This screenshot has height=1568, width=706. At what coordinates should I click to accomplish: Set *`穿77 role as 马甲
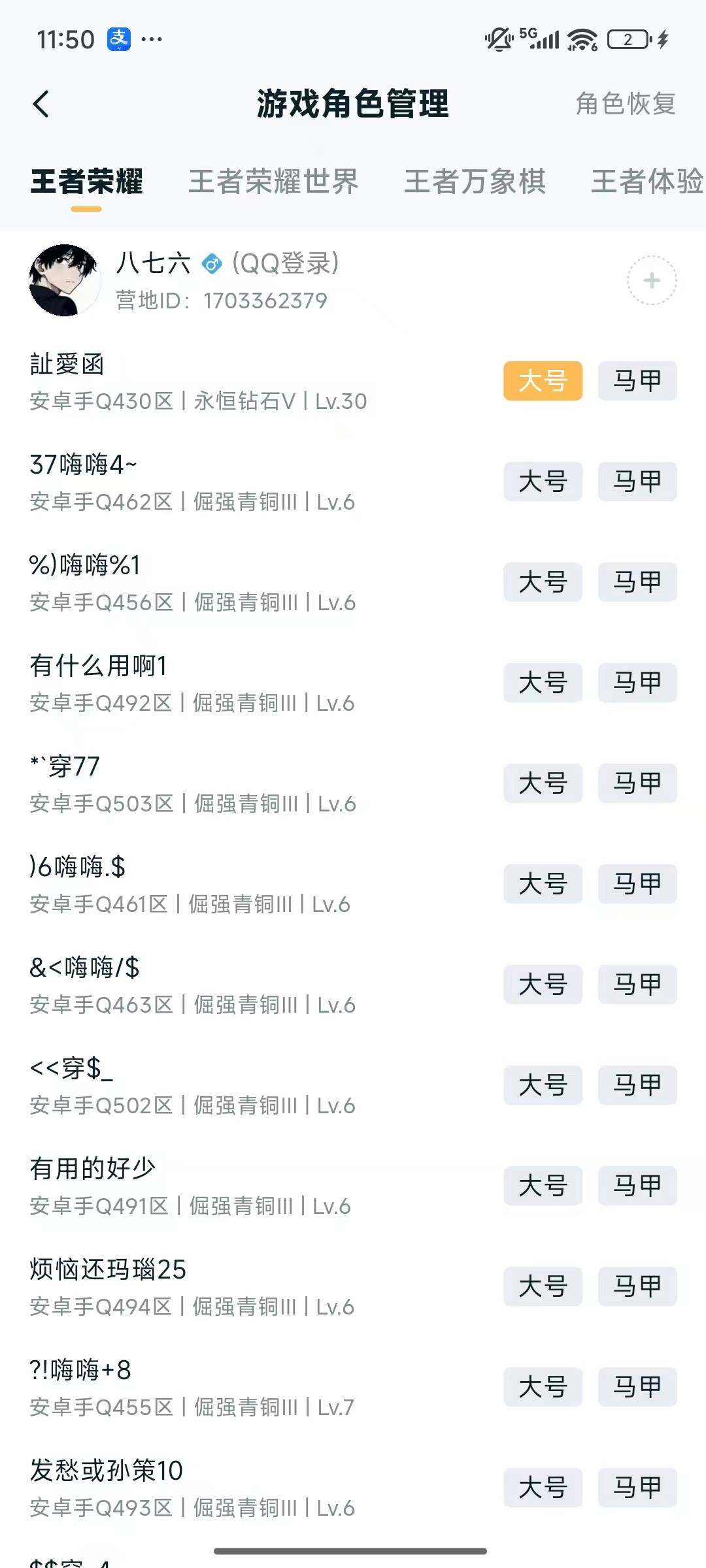637,783
